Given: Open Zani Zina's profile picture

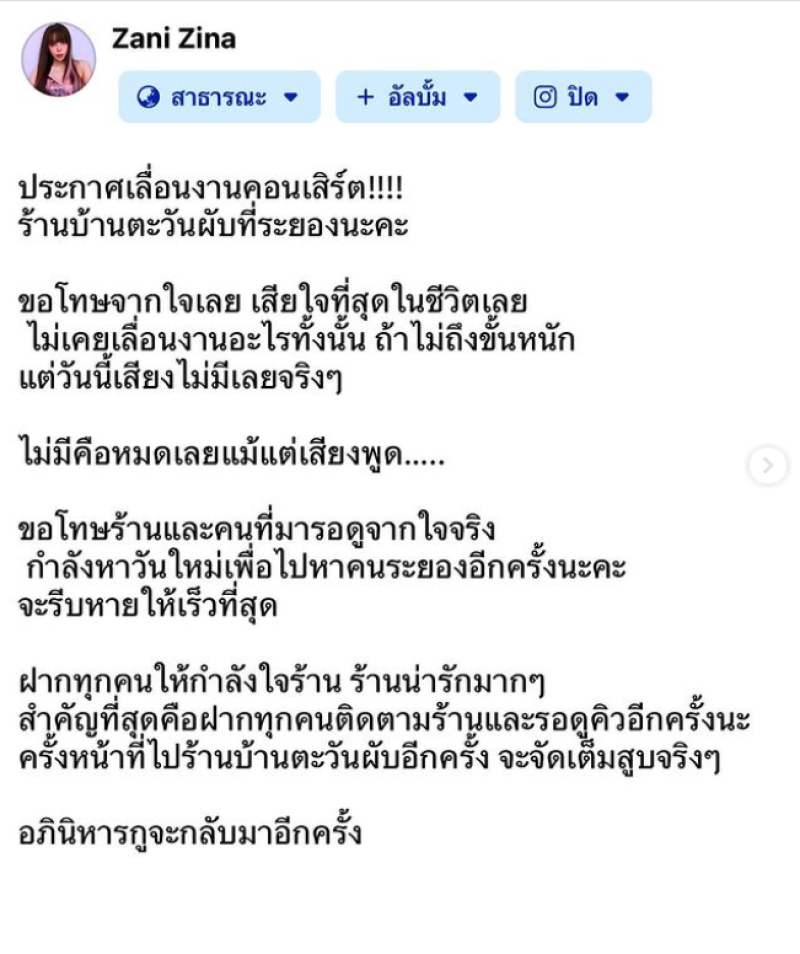Looking at the screenshot, I should 59,59.
